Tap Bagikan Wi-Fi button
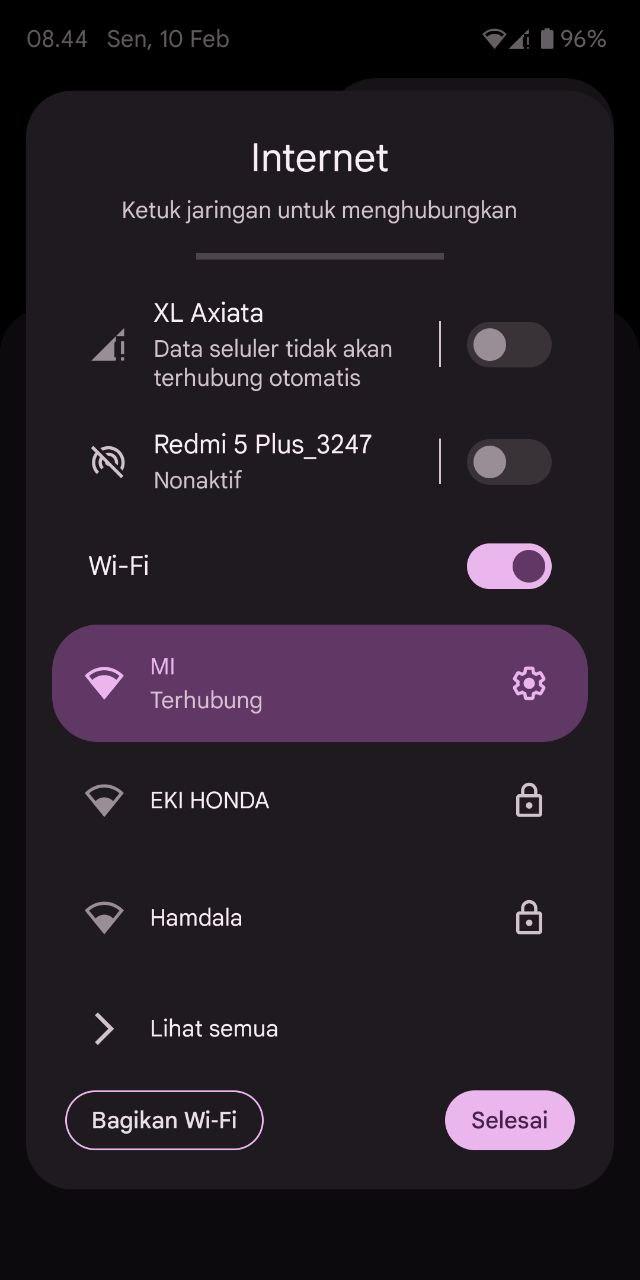This screenshot has height=1280, width=640. pyautogui.click(x=164, y=1120)
